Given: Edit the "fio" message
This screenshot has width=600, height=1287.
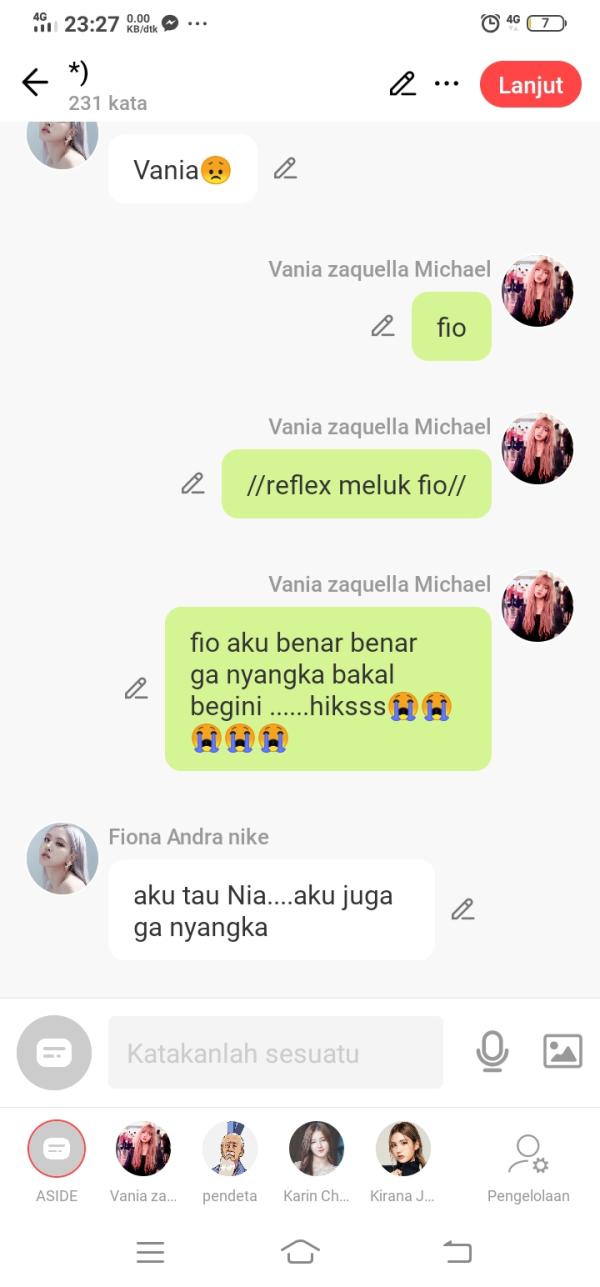Looking at the screenshot, I should tap(382, 326).
